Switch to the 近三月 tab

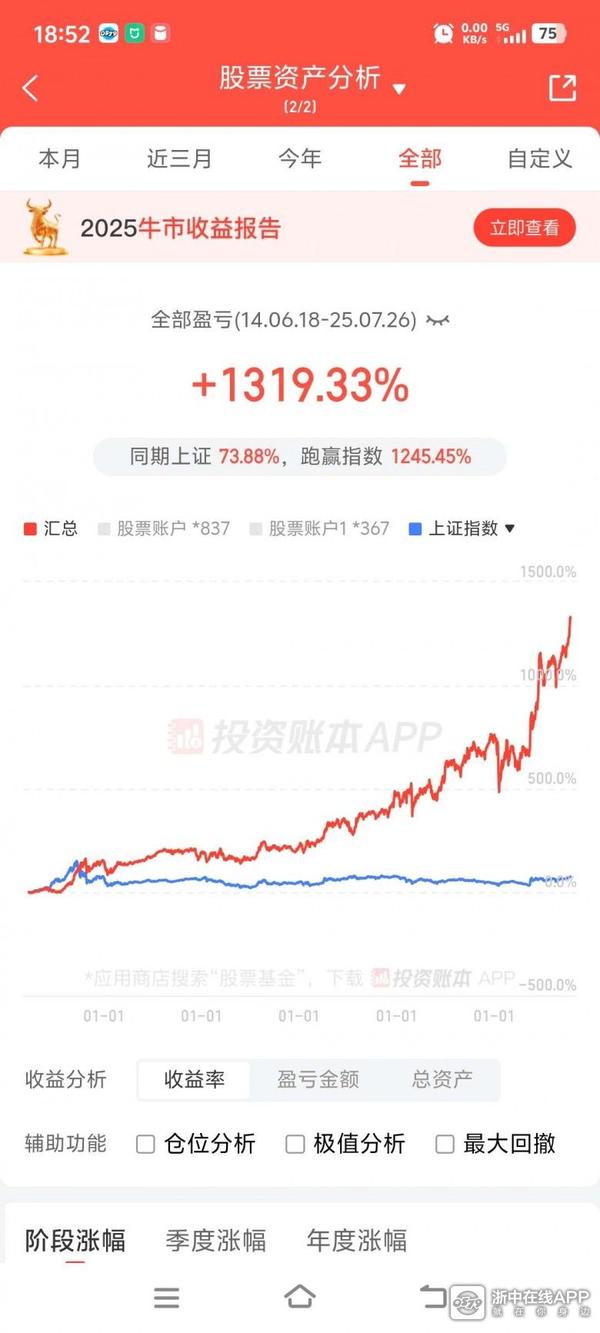[x=180, y=158]
